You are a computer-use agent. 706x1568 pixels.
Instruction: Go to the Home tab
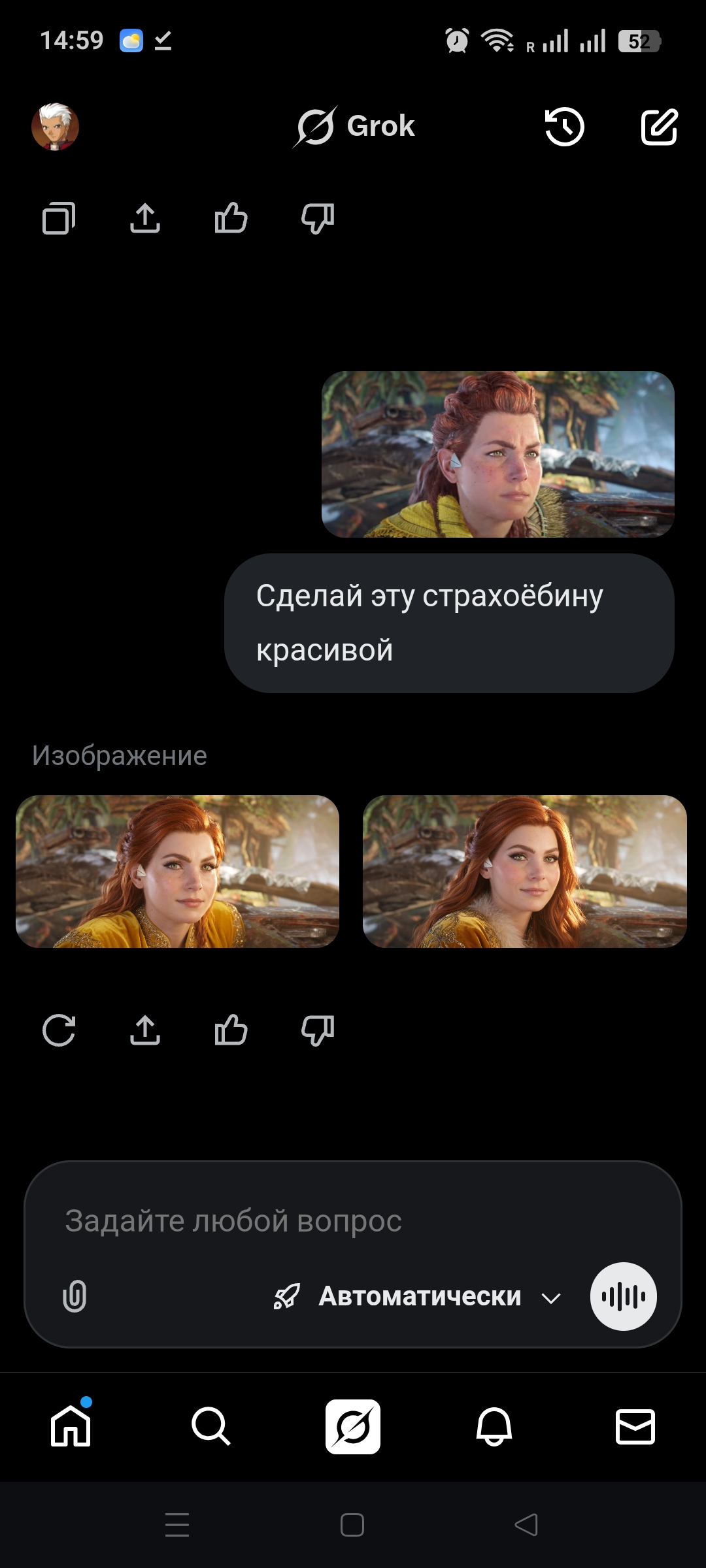point(71,1426)
